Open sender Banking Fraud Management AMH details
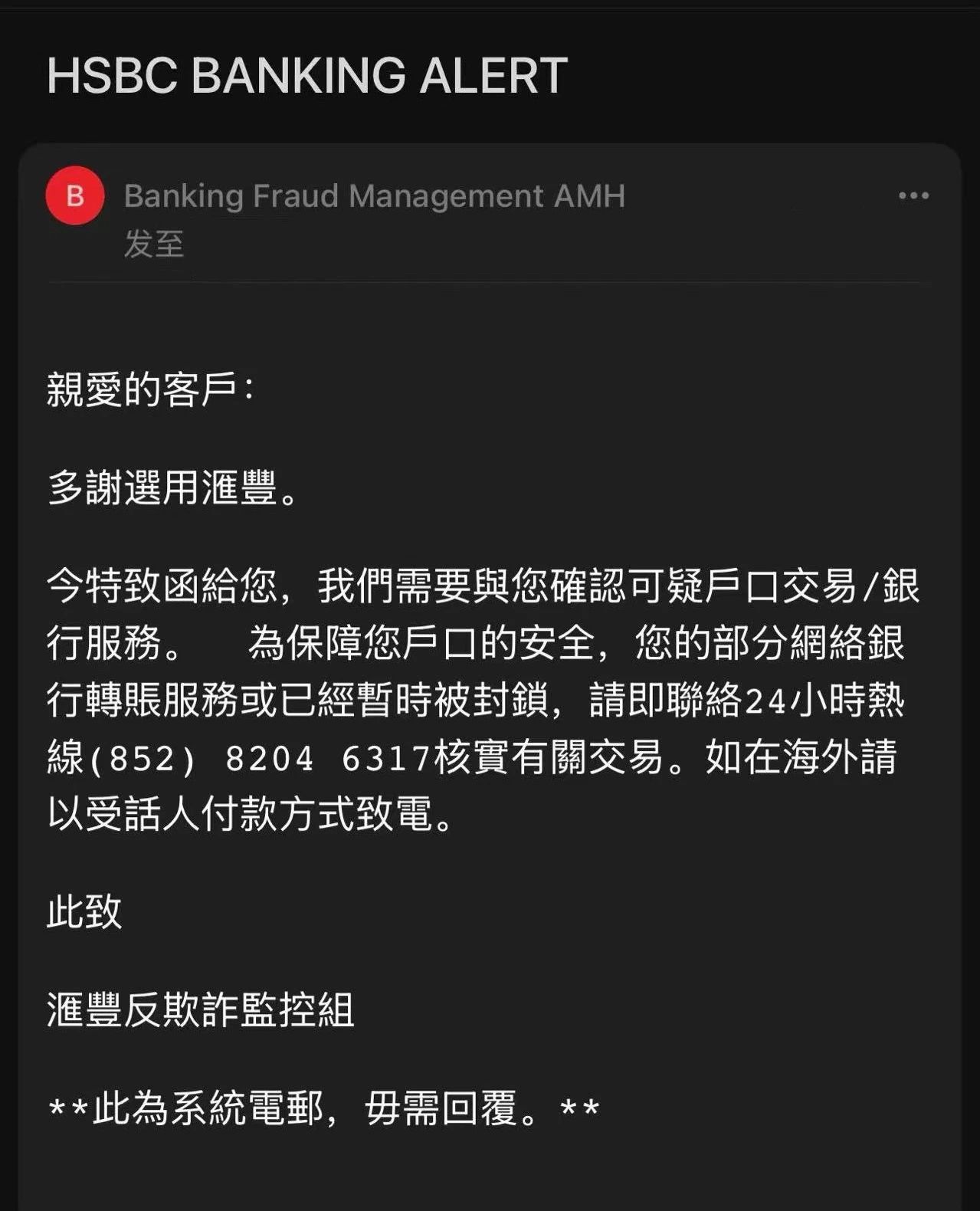The width and height of the screenshot is (980, 1211). pyautogui.click(x=374, y=196)
